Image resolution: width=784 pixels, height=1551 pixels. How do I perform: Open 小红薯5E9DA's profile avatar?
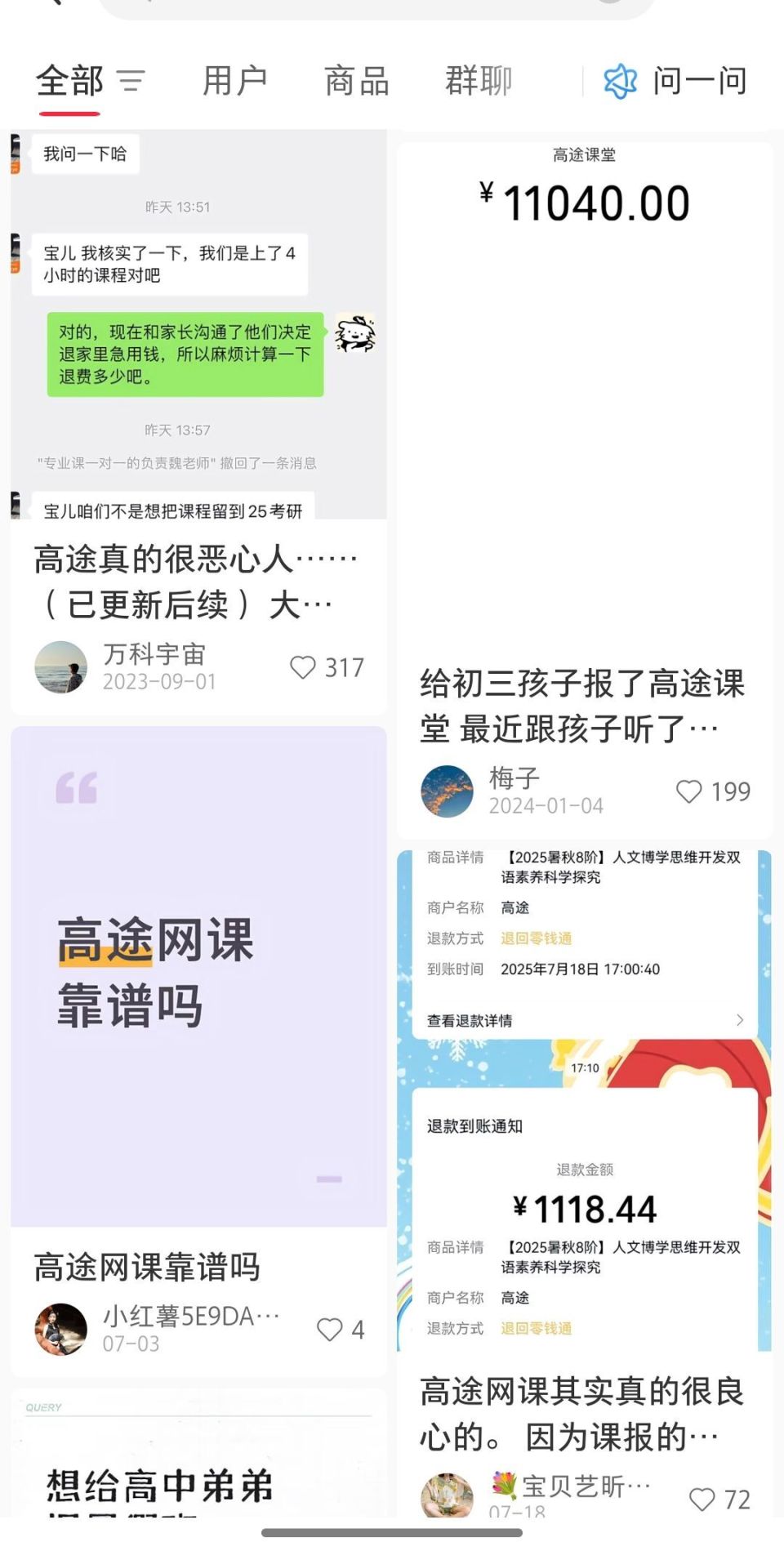(x=60, y=1329)
